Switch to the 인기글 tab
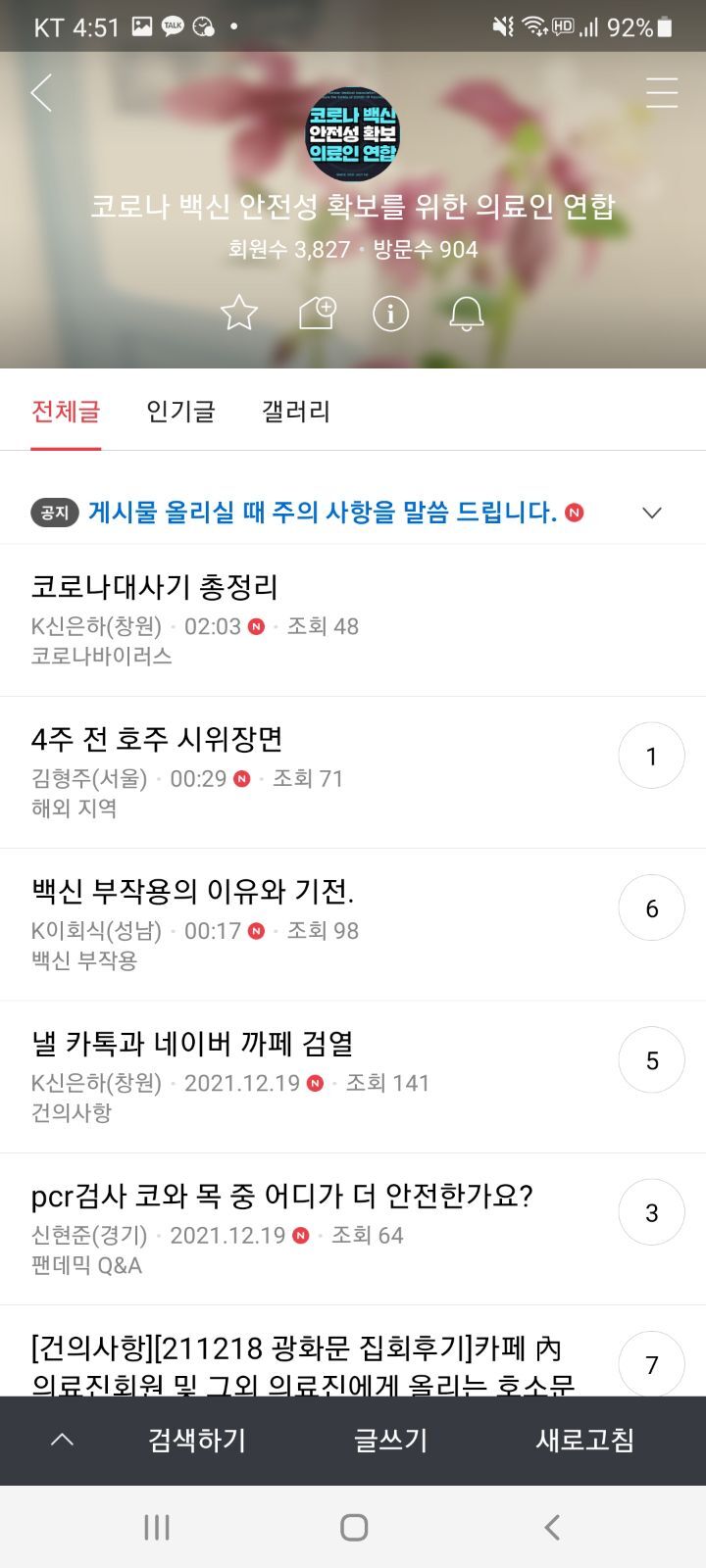The width and height of the screenshot is (706, 1568). coord(180,412)
